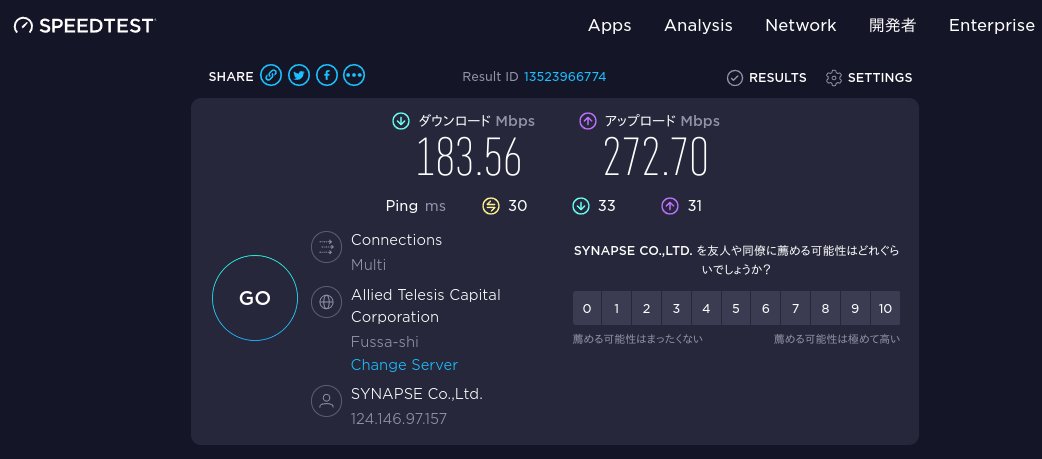Open the 開発者 menu
Image resolution: width=1042 pixels, height=459 pixels.
pos(892,26)
